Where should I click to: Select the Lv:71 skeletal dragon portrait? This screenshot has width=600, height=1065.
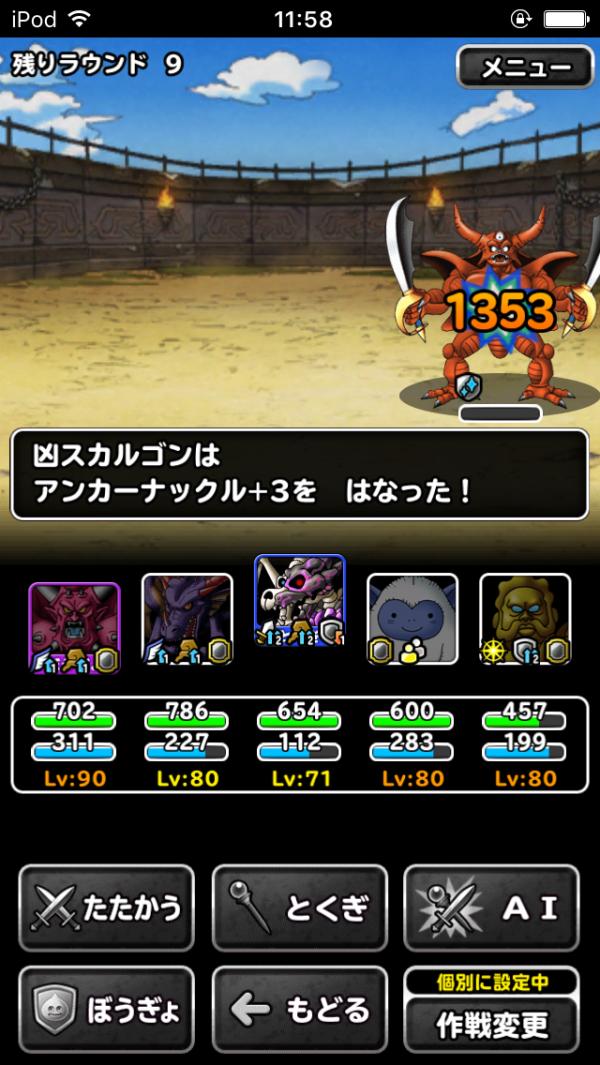click(x=300, y=600)
